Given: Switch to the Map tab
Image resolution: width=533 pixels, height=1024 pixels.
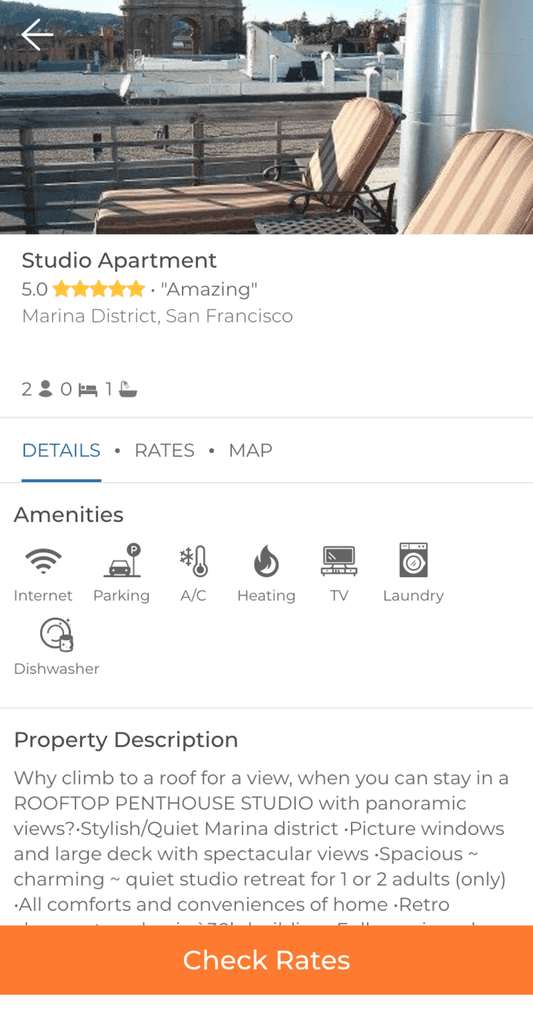Looking at the screenshot, I should [250, 450].
